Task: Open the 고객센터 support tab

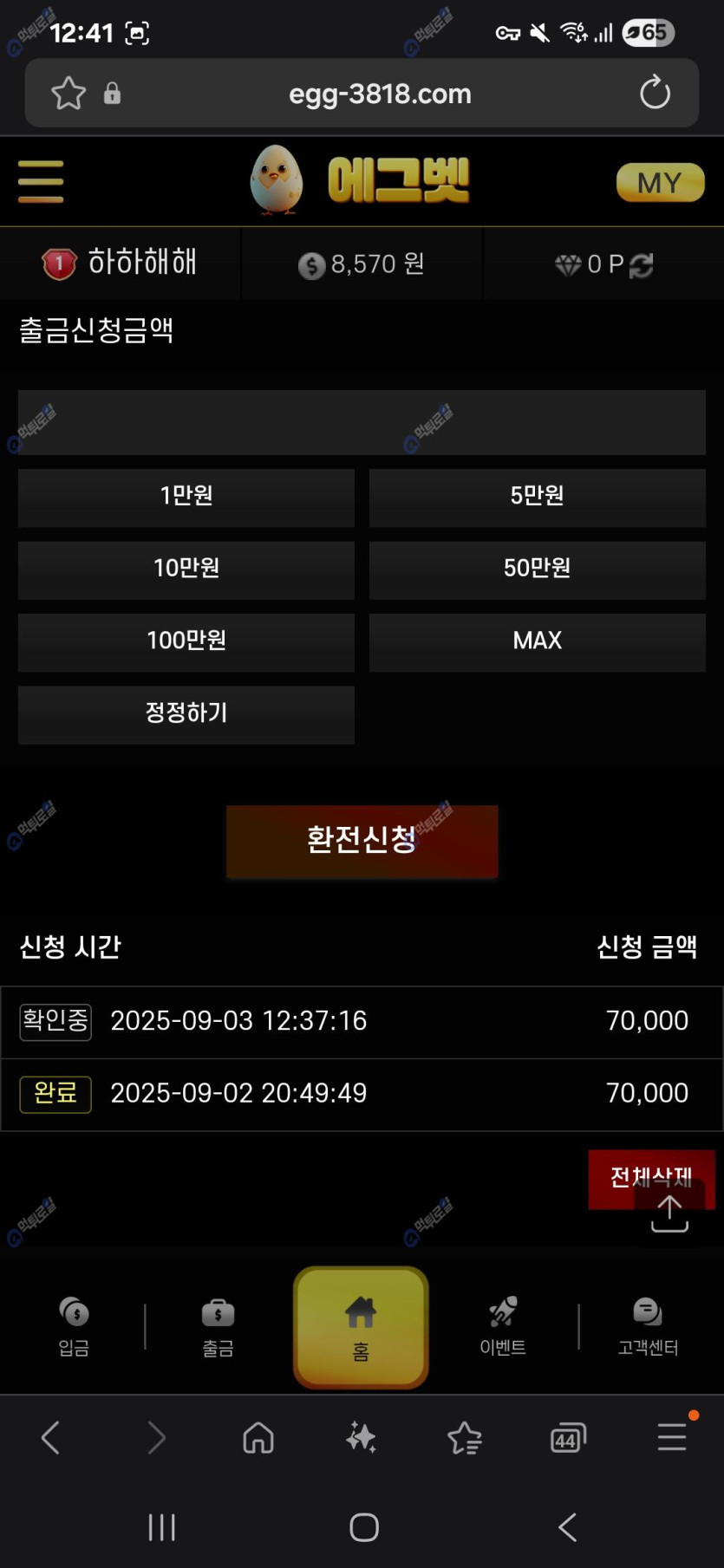Action: coord(648,1326)
